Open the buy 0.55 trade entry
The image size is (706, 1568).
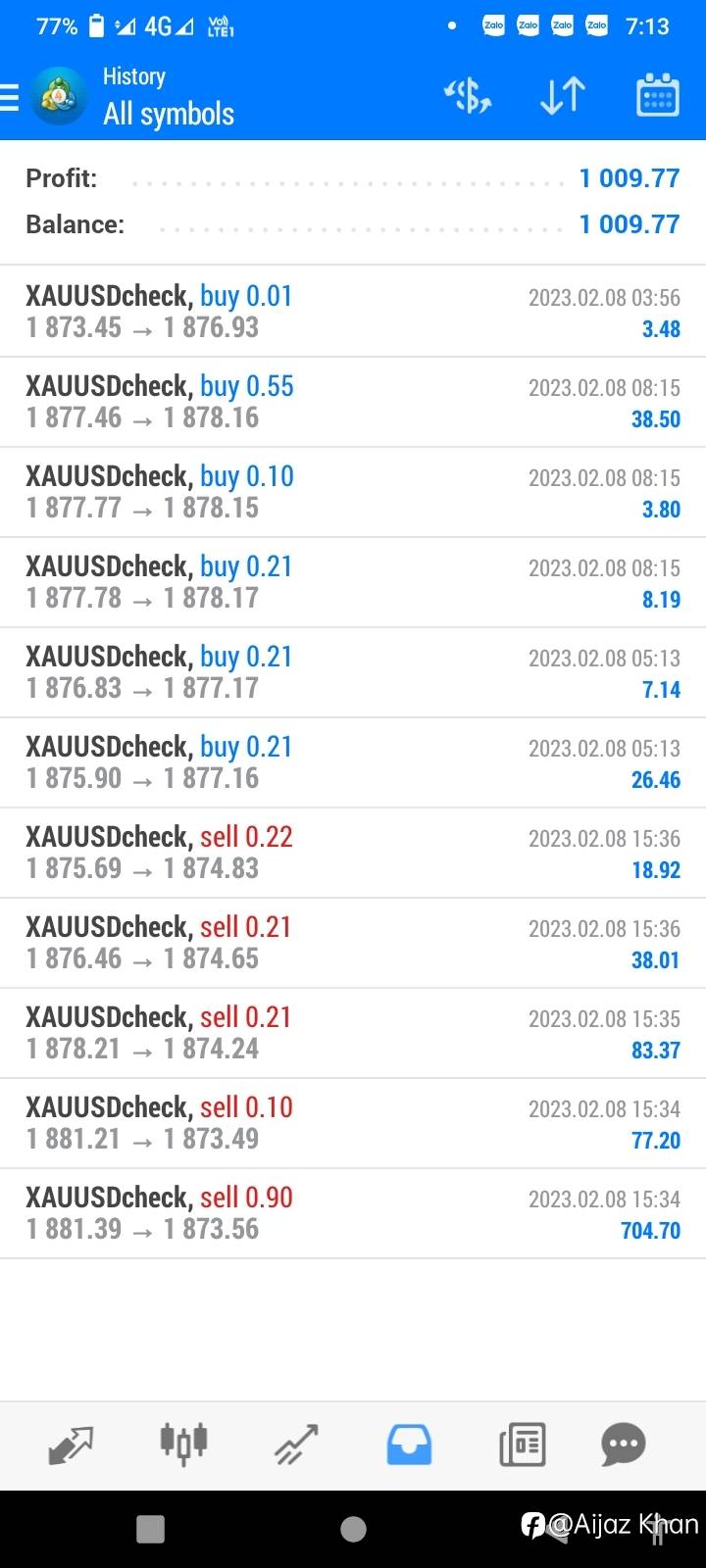pos(353,402)
